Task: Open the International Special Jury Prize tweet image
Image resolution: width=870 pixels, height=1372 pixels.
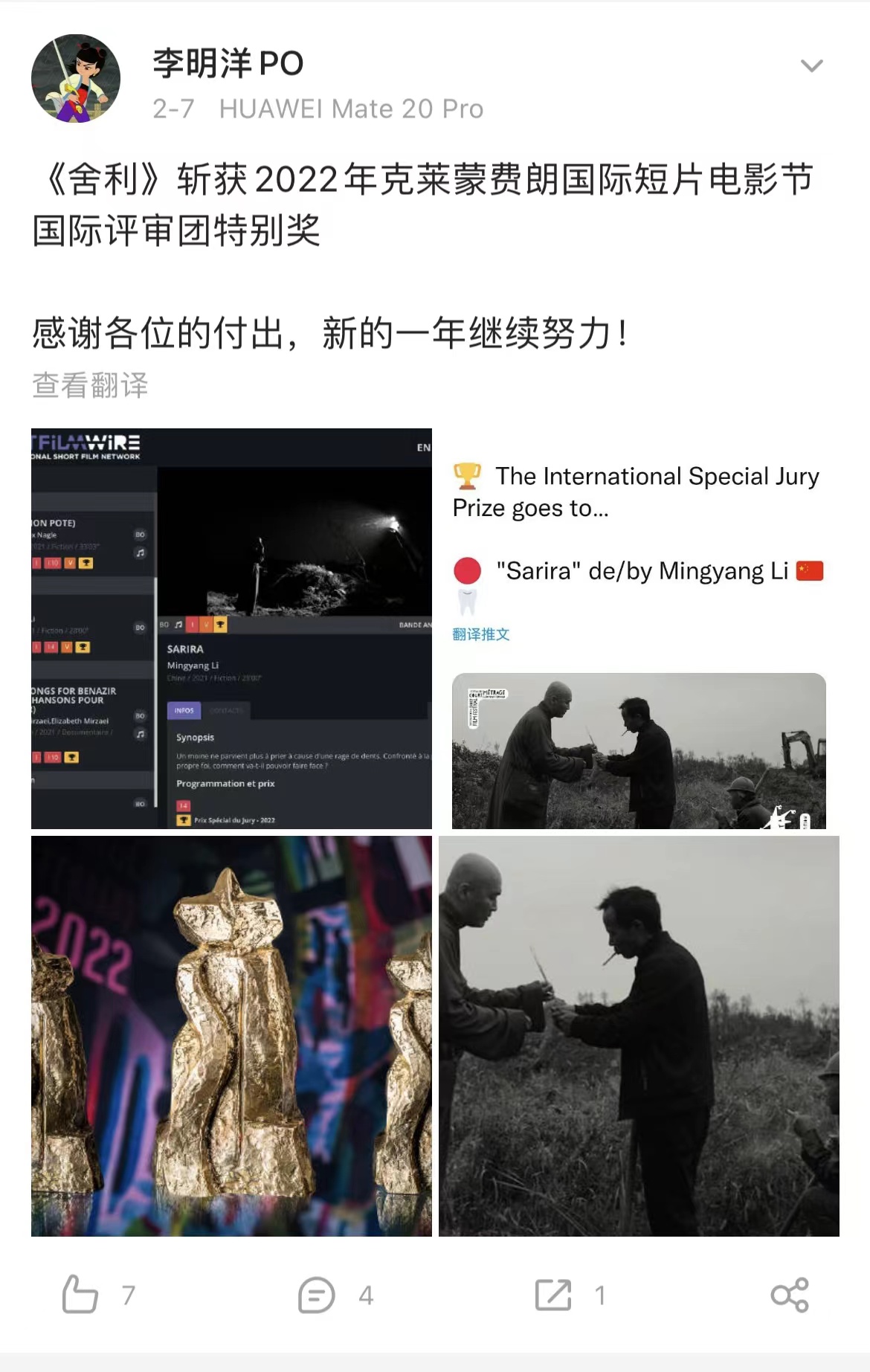Action: click(639, 628)
